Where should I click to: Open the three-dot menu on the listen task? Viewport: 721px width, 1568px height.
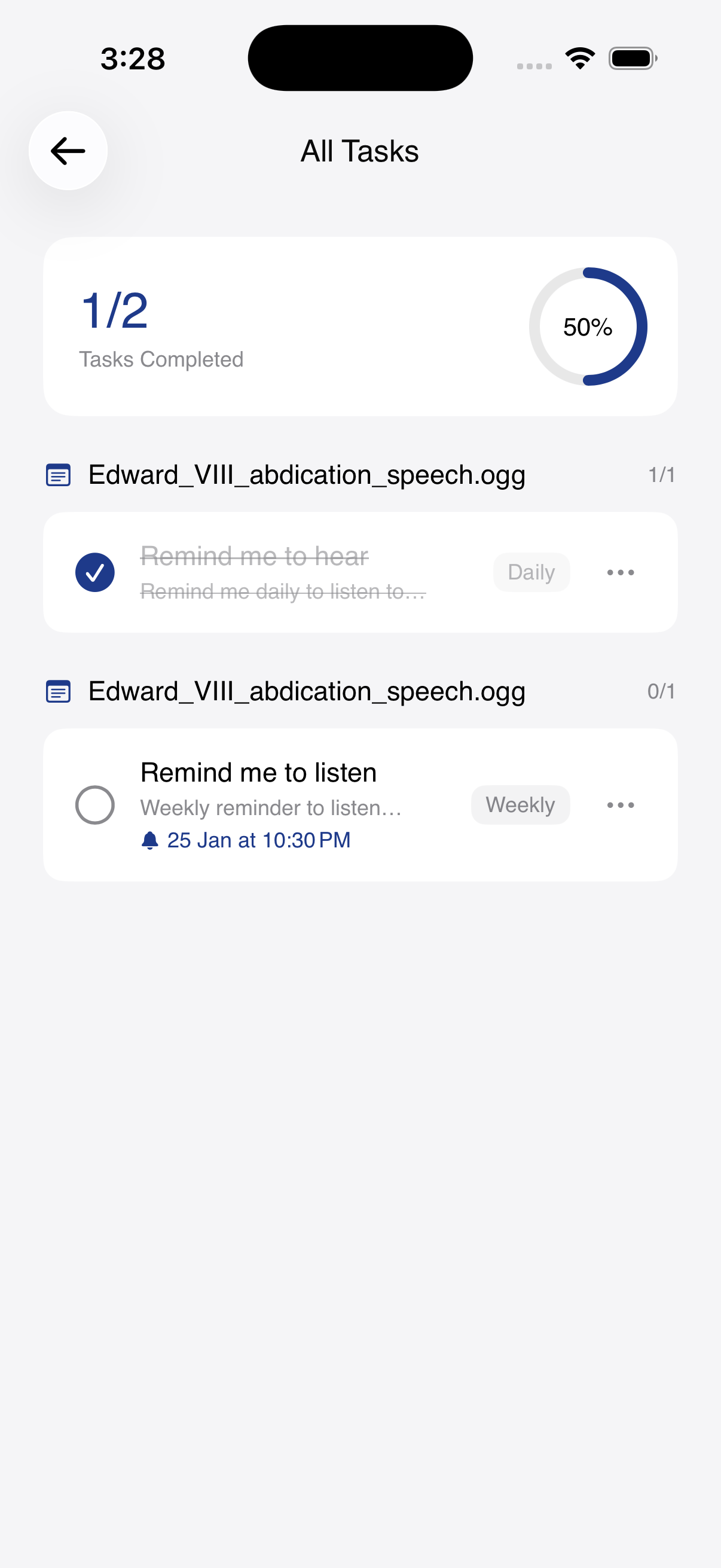pos(620,805)
